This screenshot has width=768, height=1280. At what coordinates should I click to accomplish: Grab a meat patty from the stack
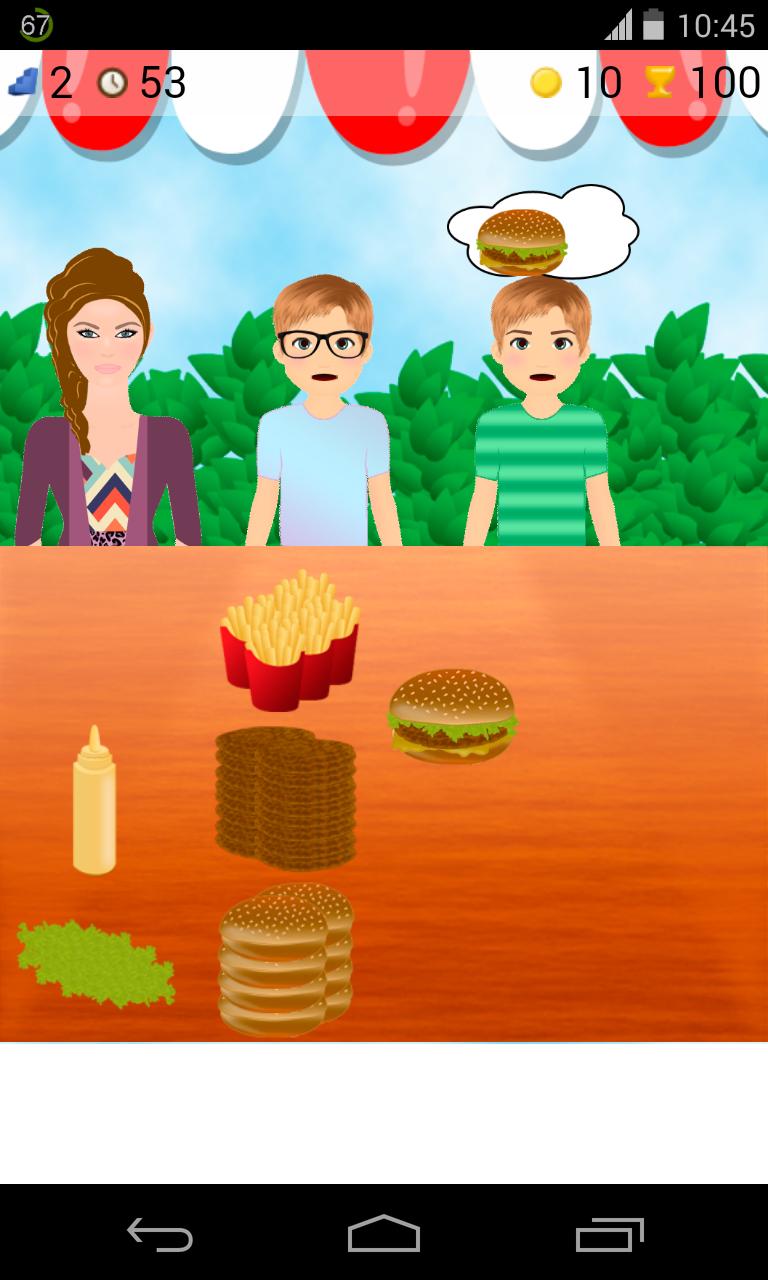point(286,796)
